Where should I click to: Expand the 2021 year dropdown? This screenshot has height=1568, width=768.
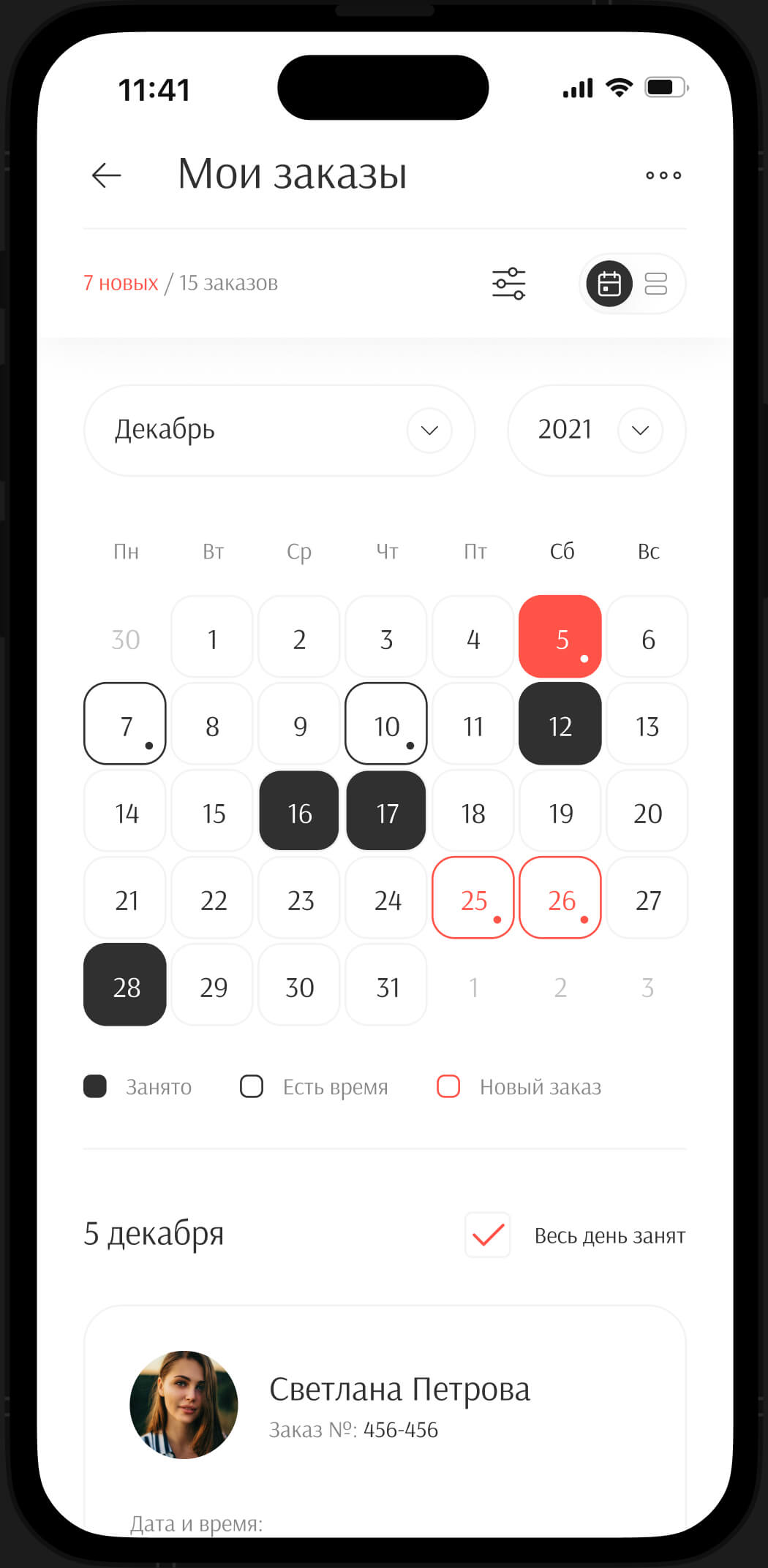pos(640,430)
